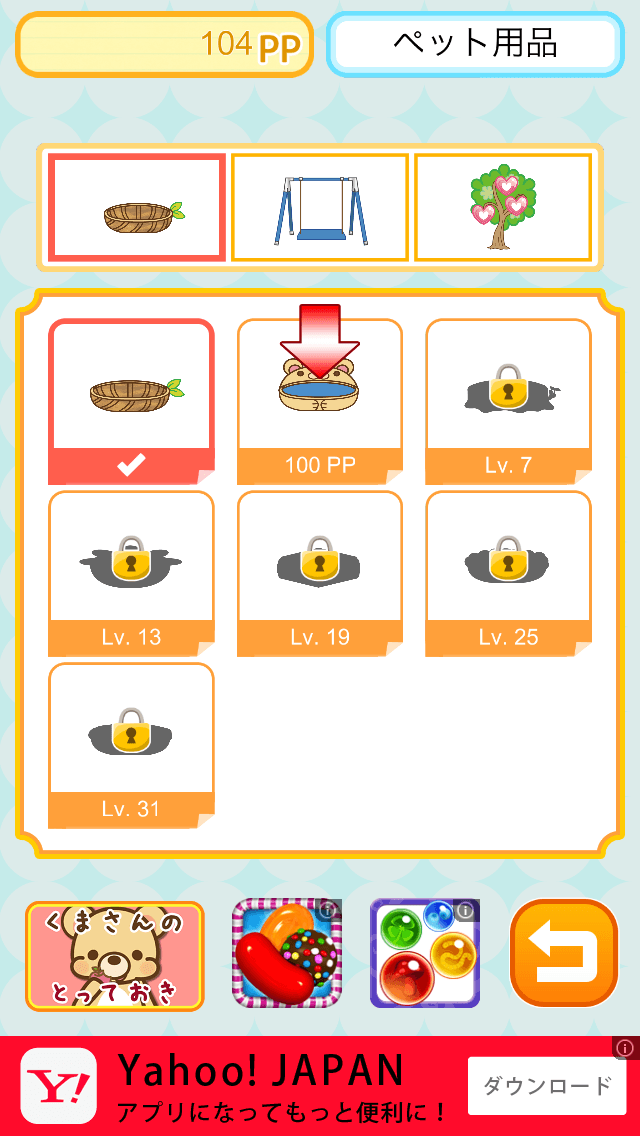Open the くまさんのとっておき bear banner
The image size is (640, 1136).
(115, 955)
